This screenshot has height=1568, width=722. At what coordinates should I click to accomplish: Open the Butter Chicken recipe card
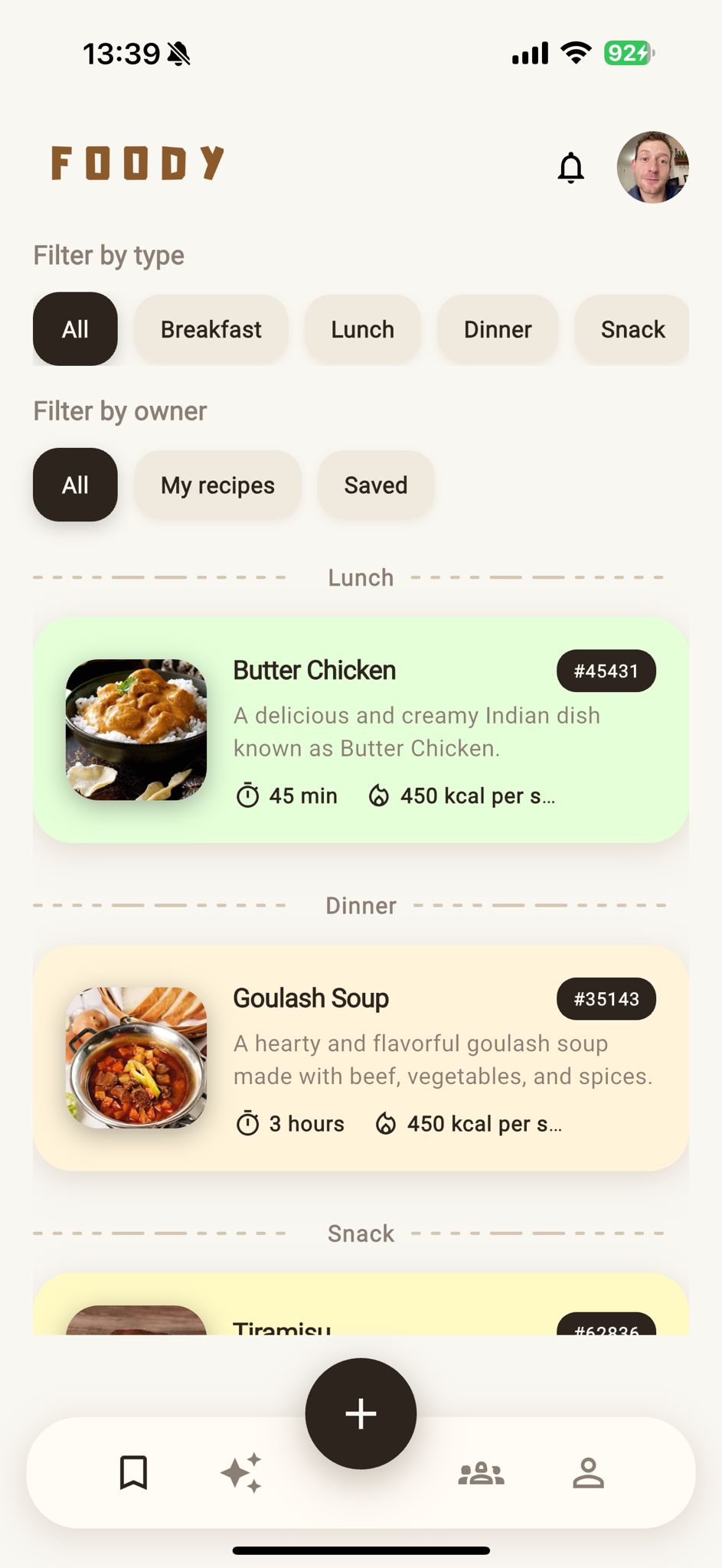[x=361, y=729]
